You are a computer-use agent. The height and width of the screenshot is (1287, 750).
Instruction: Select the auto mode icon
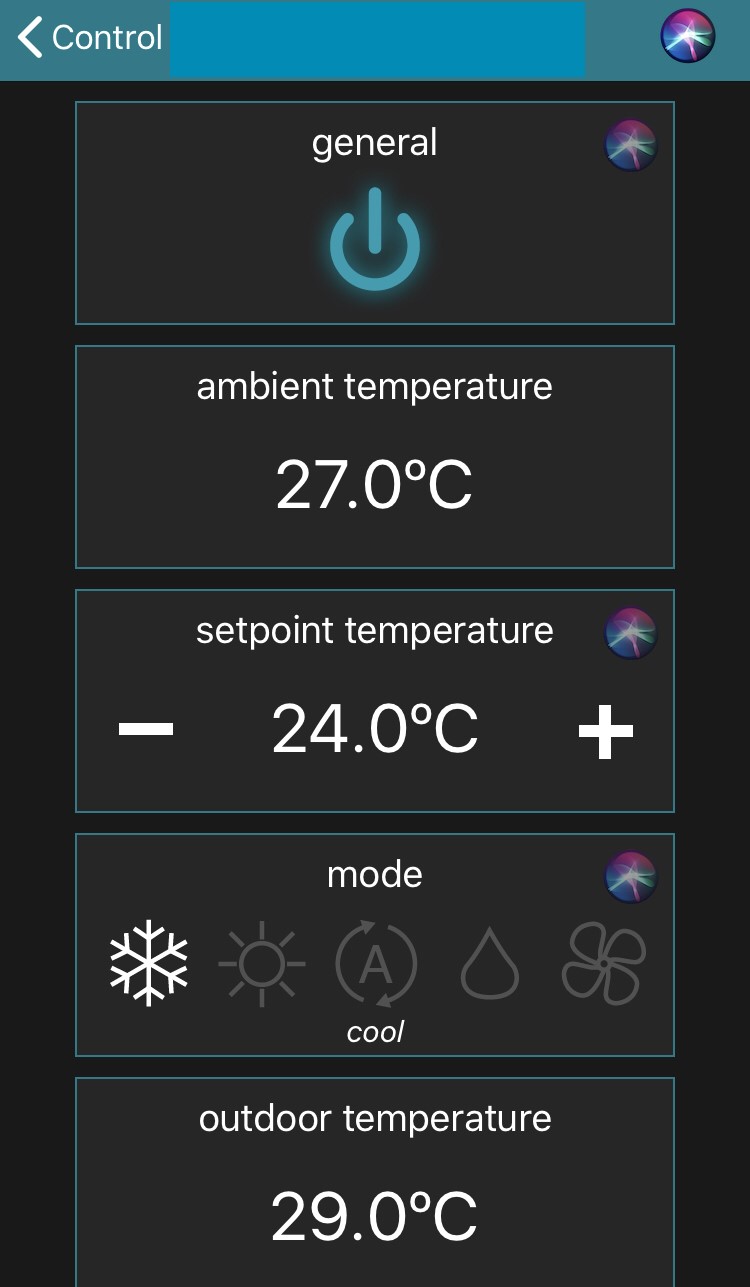375,963
